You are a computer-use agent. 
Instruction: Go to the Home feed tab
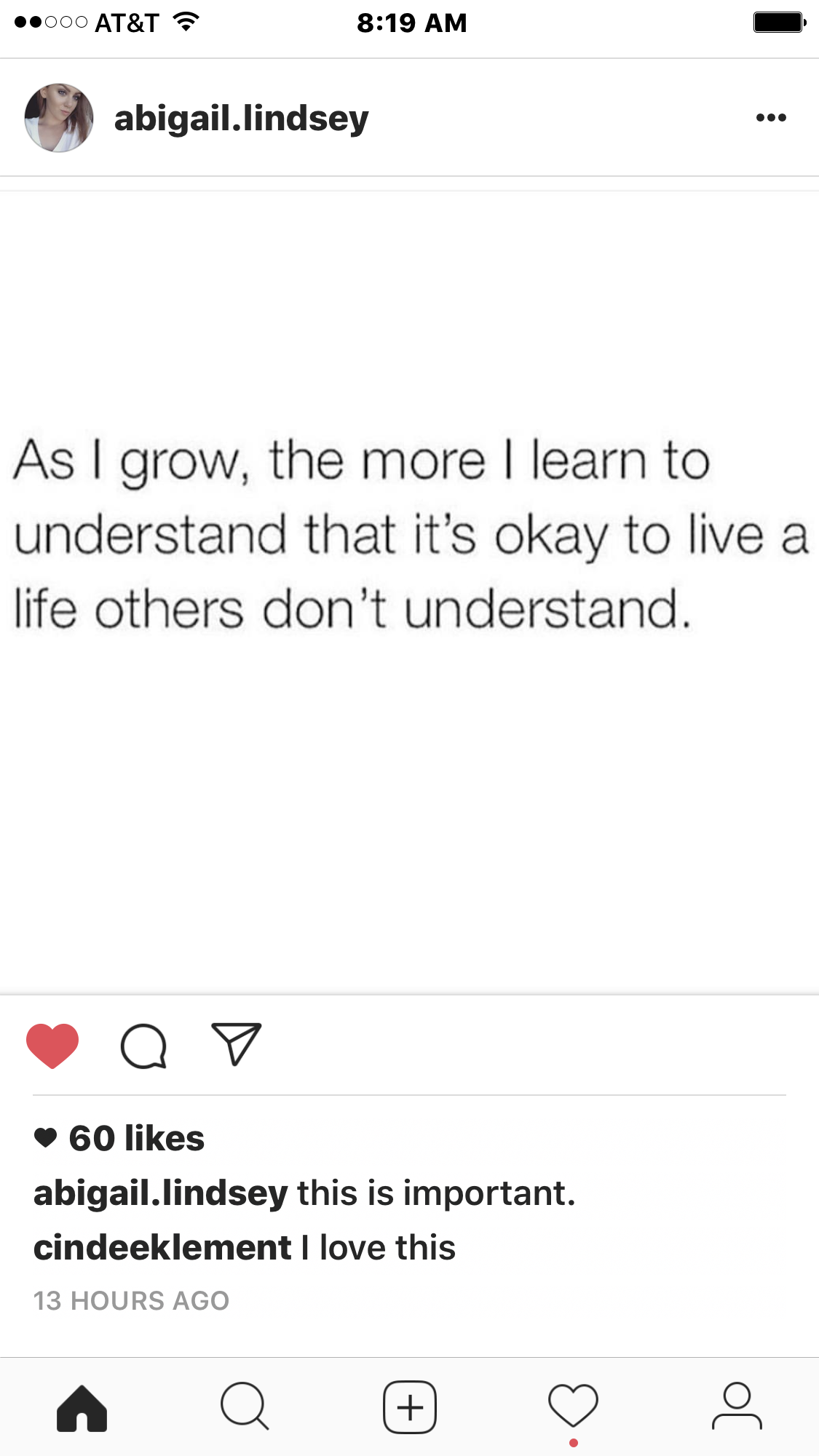click(x=82, y=1407)
